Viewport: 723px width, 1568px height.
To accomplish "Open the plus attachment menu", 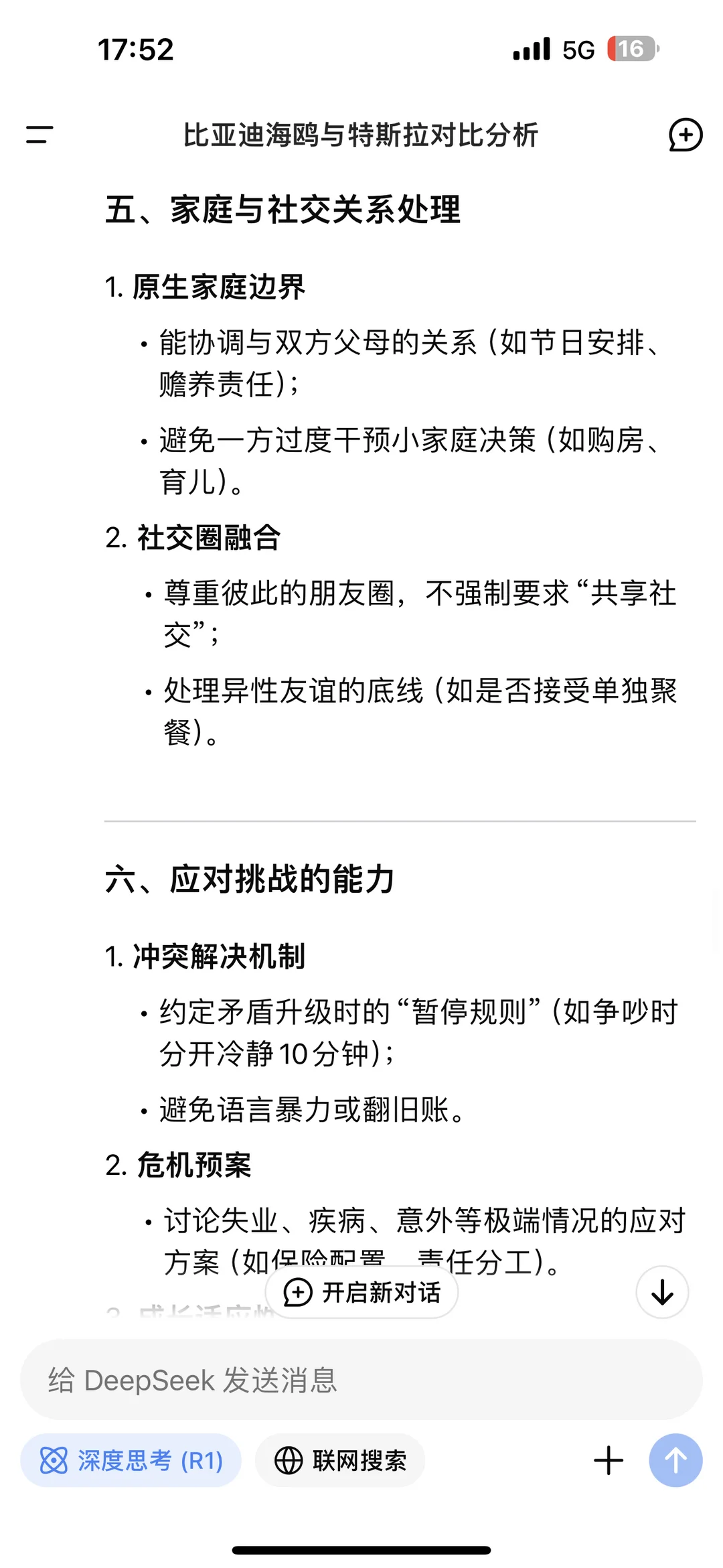I will (609, 1460).
